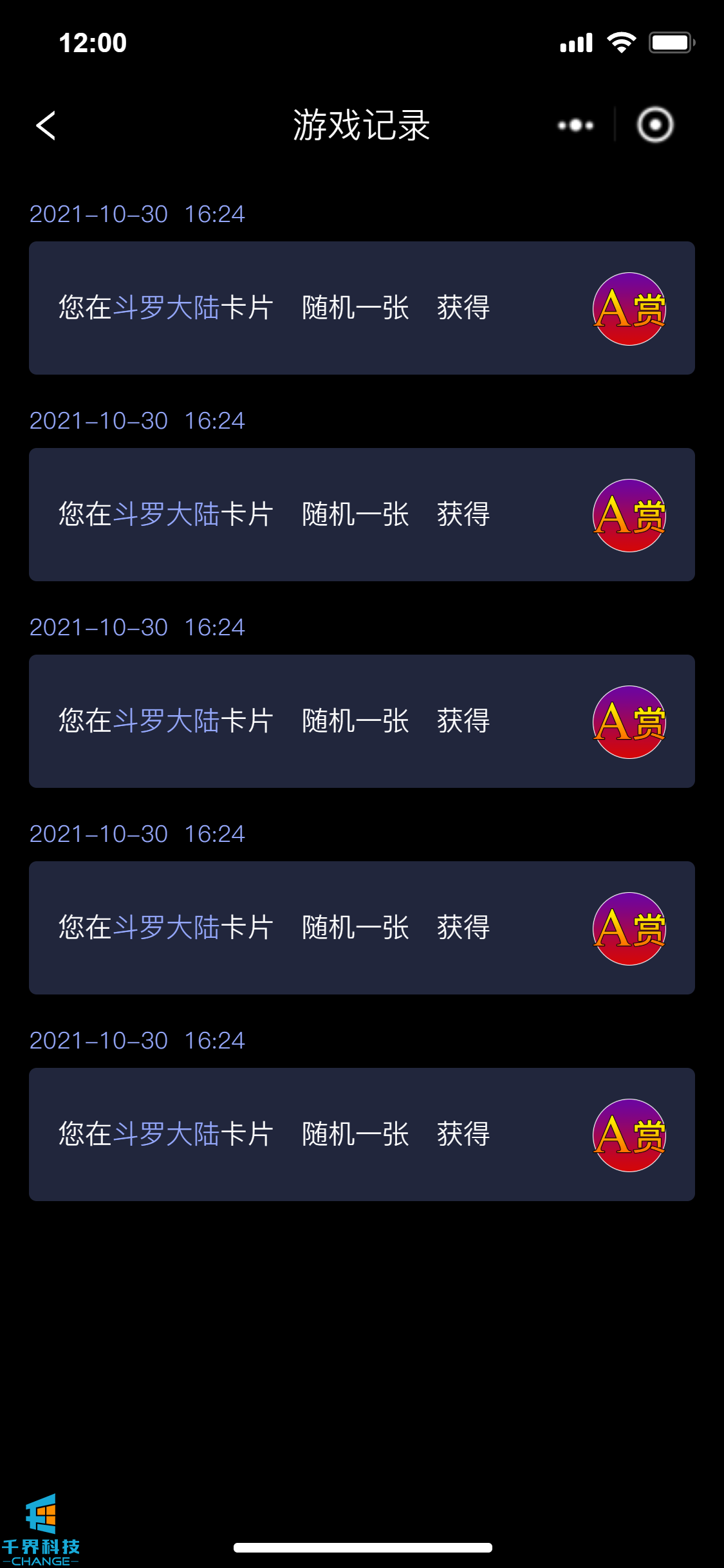
Task: Open the three-dot mini program menu
Action: coord(575,125)
